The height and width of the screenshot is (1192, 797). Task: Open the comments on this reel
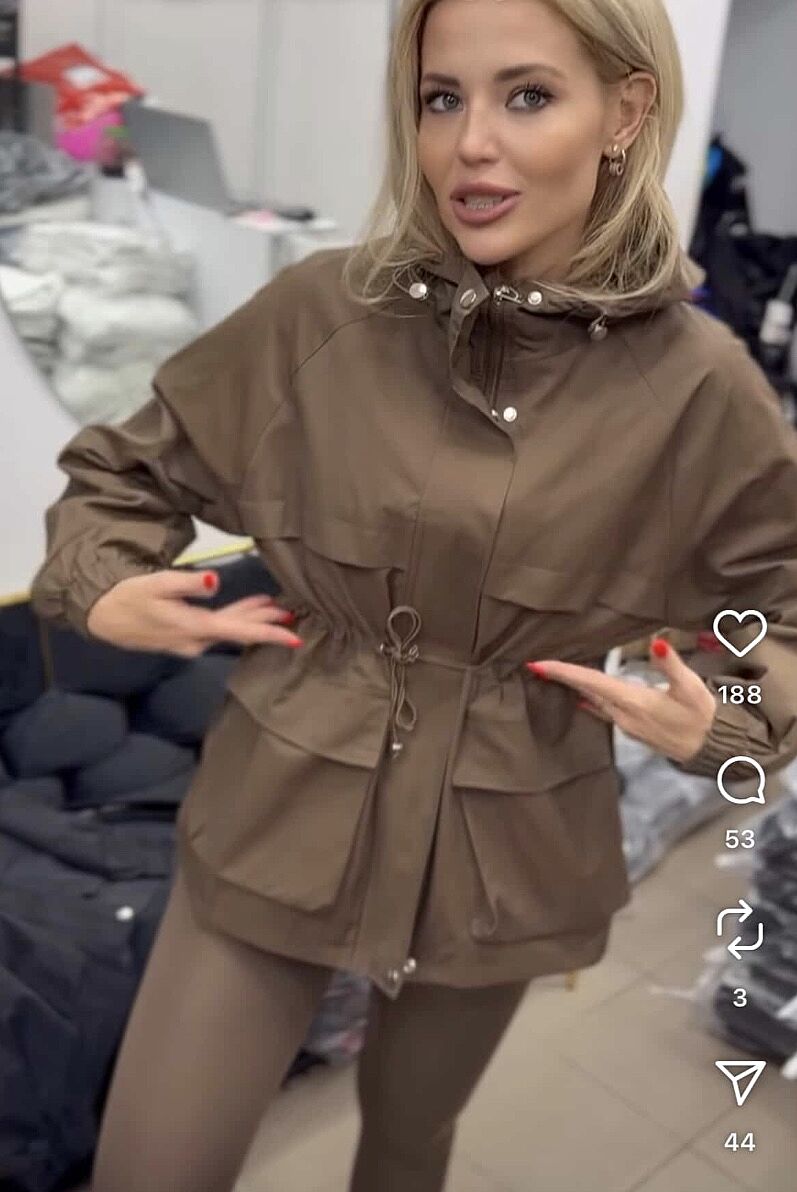click(x=740, y=781)
